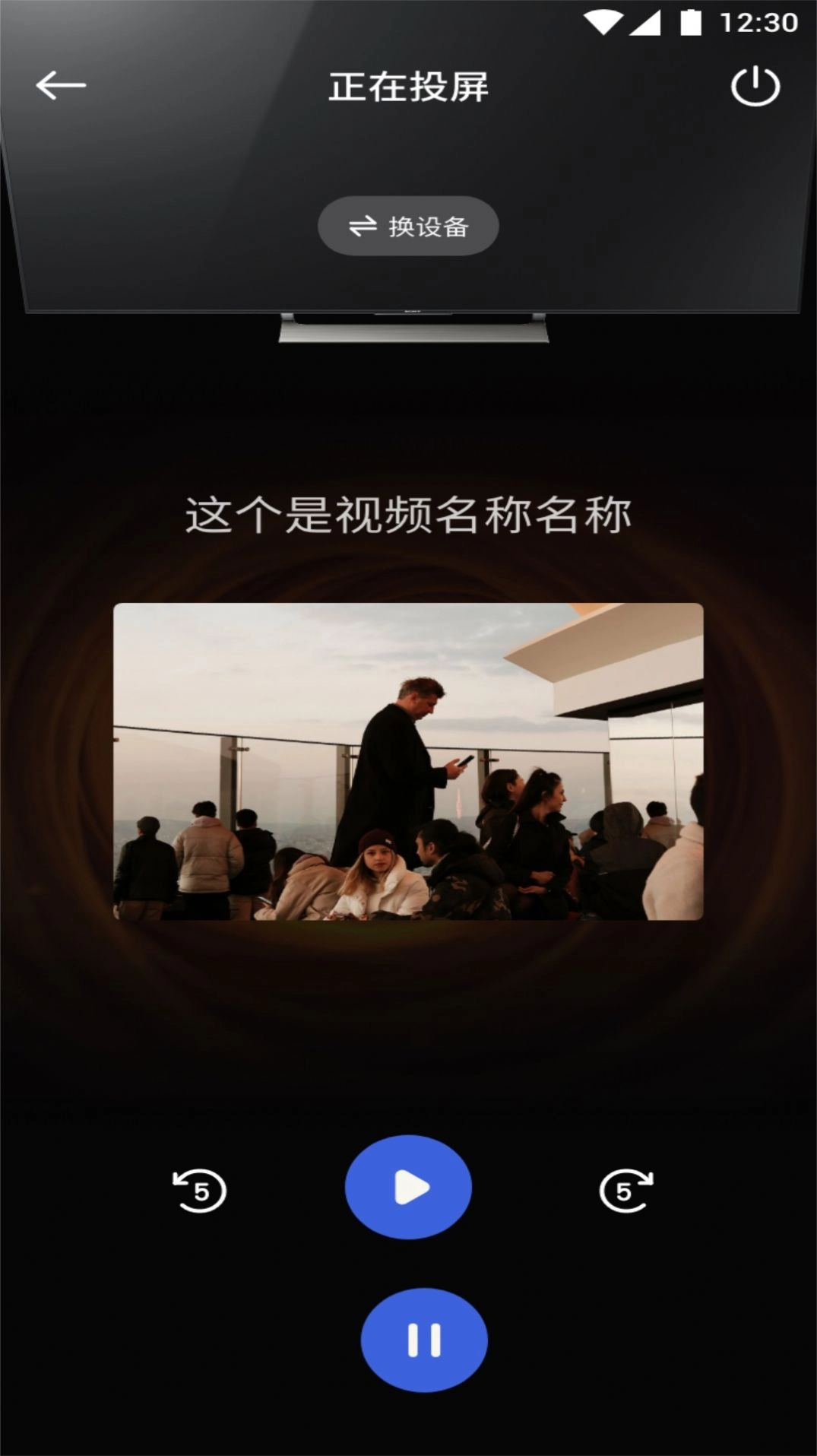Image resolution: width=817 pixels, height=1456 pixels.
Task: Rewind the video 5 seconds
Action: click(x=200, y=1190)
